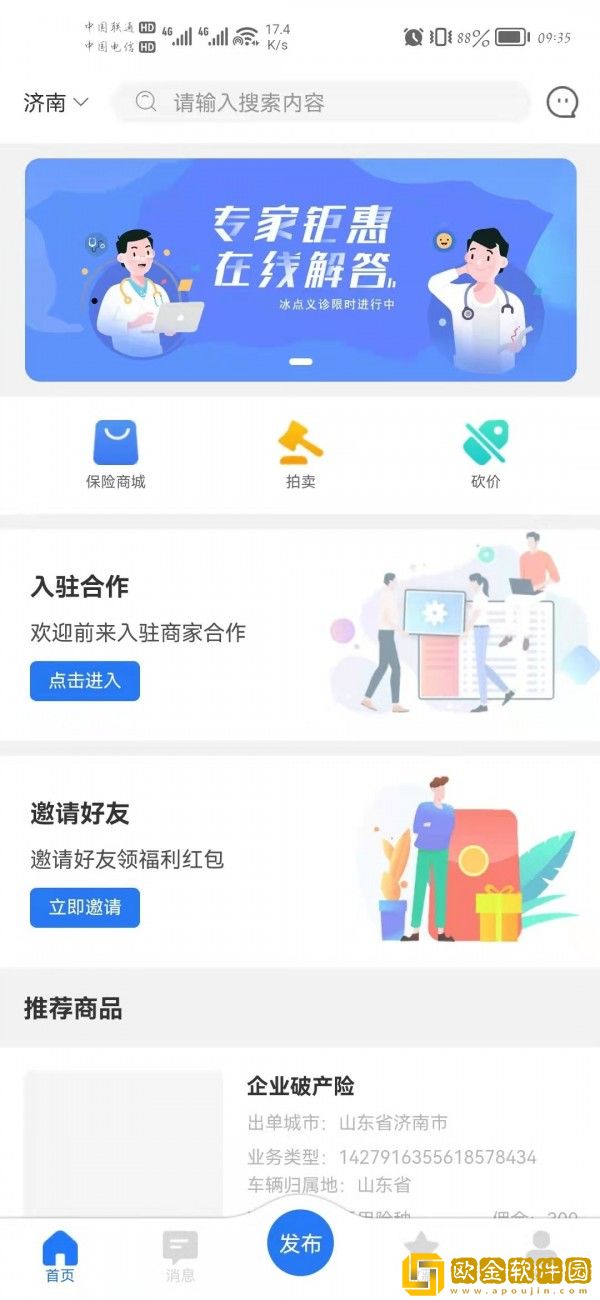Image resolution: width=600 pixels, height=1300 pixels.
Task: View the 企业破产险 product
Action: [x=301, y=1087]
